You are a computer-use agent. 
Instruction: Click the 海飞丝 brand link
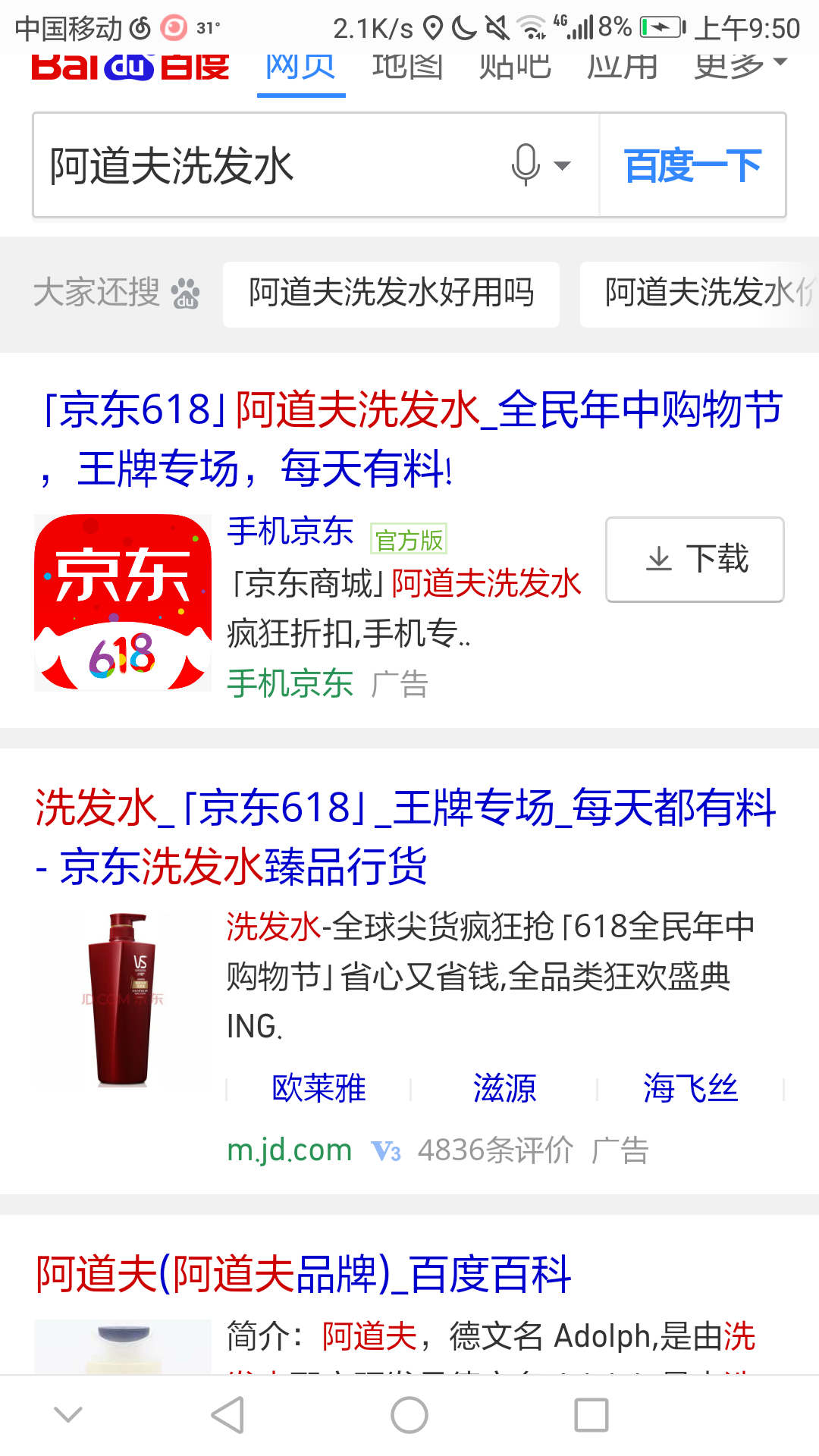coord(690,1088)
